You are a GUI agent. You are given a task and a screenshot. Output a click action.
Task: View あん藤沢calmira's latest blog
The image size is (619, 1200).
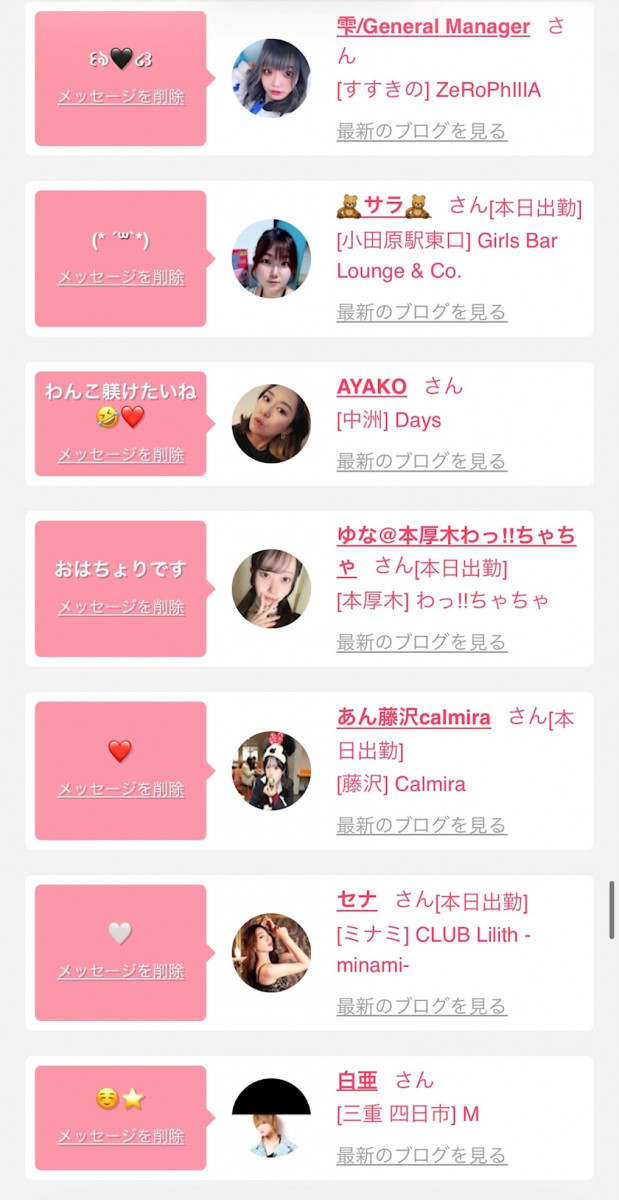(x=421, y=826)
